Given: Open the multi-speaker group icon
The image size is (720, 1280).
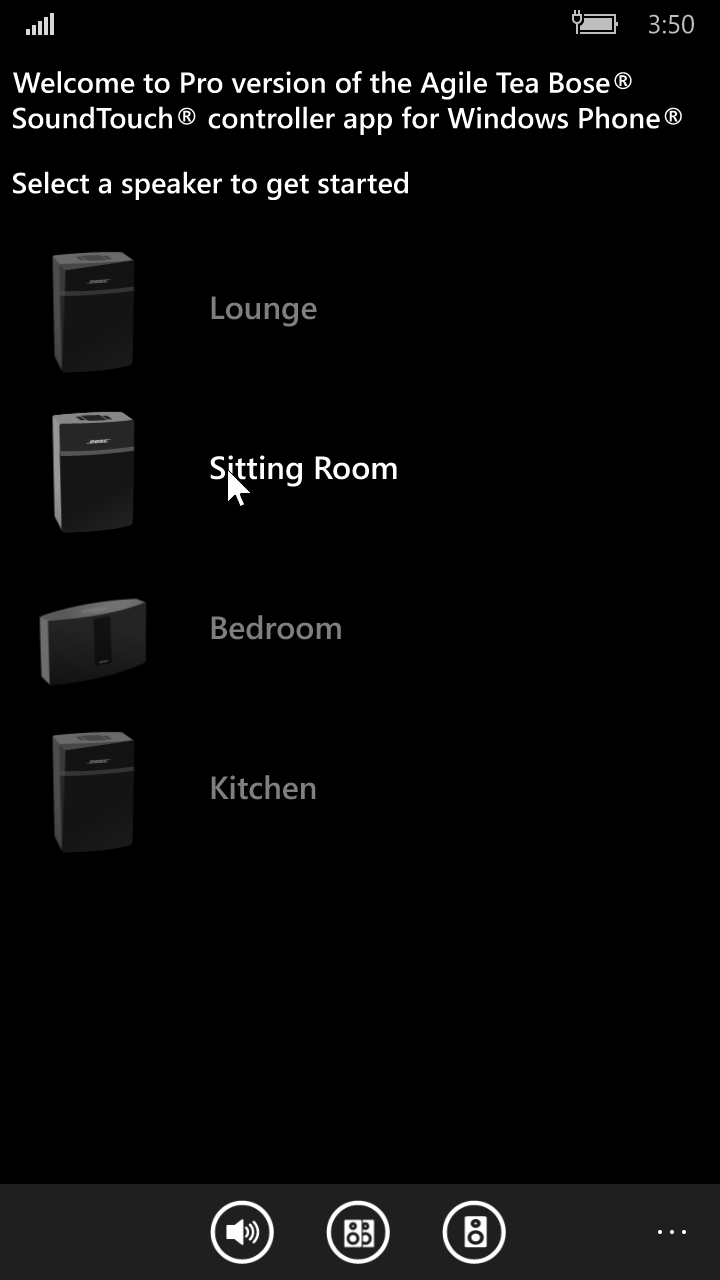Looking at the screenshot, I should [358, 1232].
